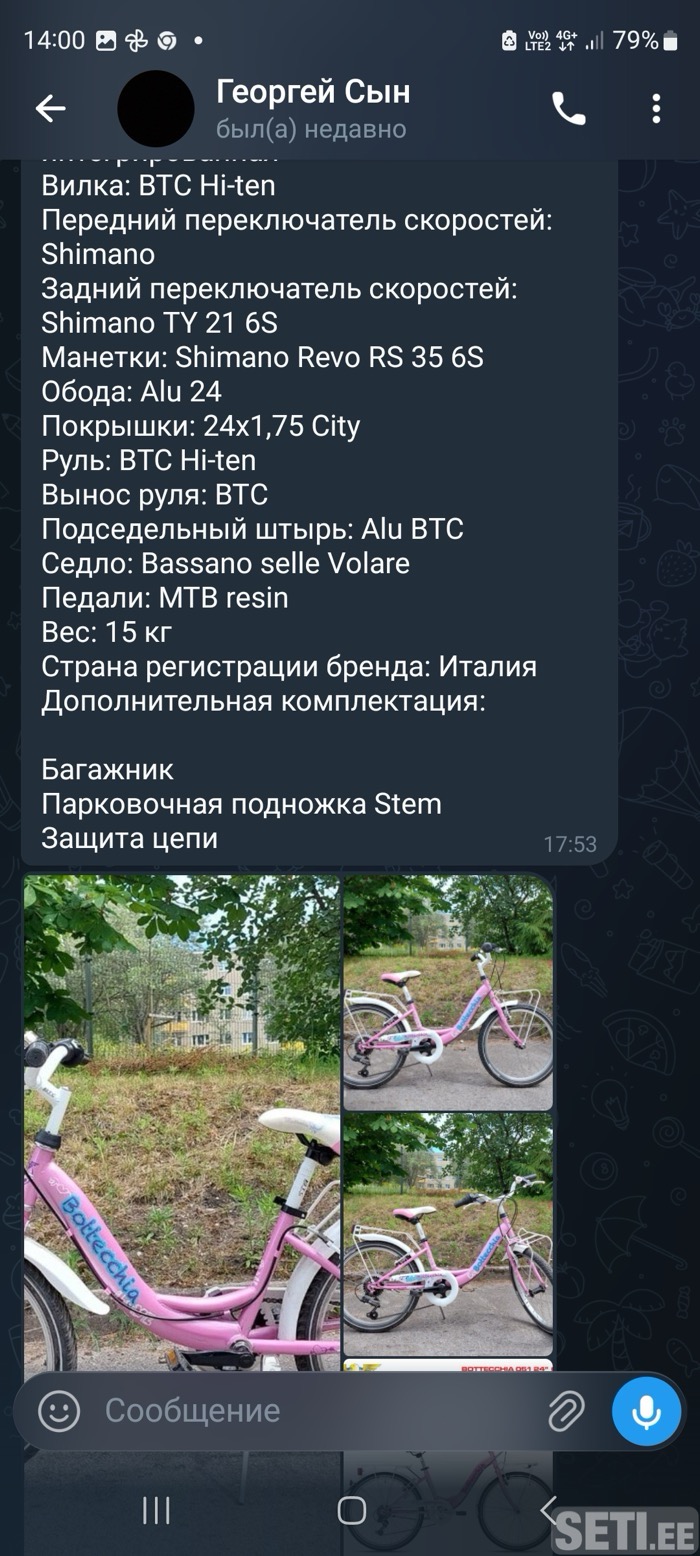Record a voice message with microphone
Image resolution: width=700 pixels, height=1556 pixels.
(x=646, y=1411)
